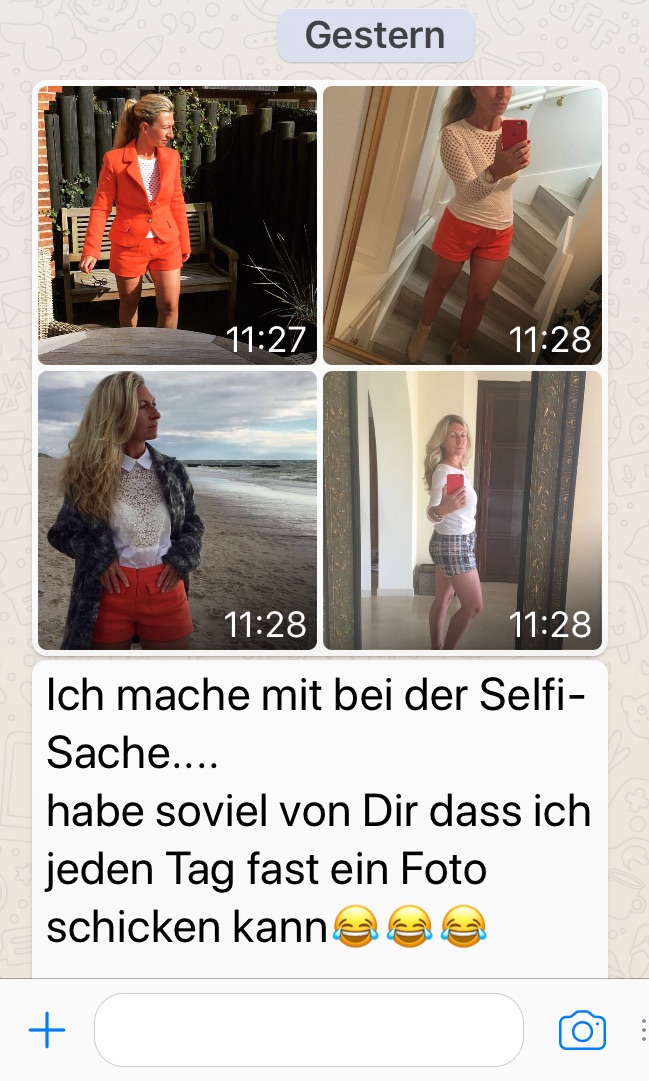The image size is (649, 1081).
Task: Open the beach photo sent at 11:28
Action: pyautogui.click(x=177, y=510)
